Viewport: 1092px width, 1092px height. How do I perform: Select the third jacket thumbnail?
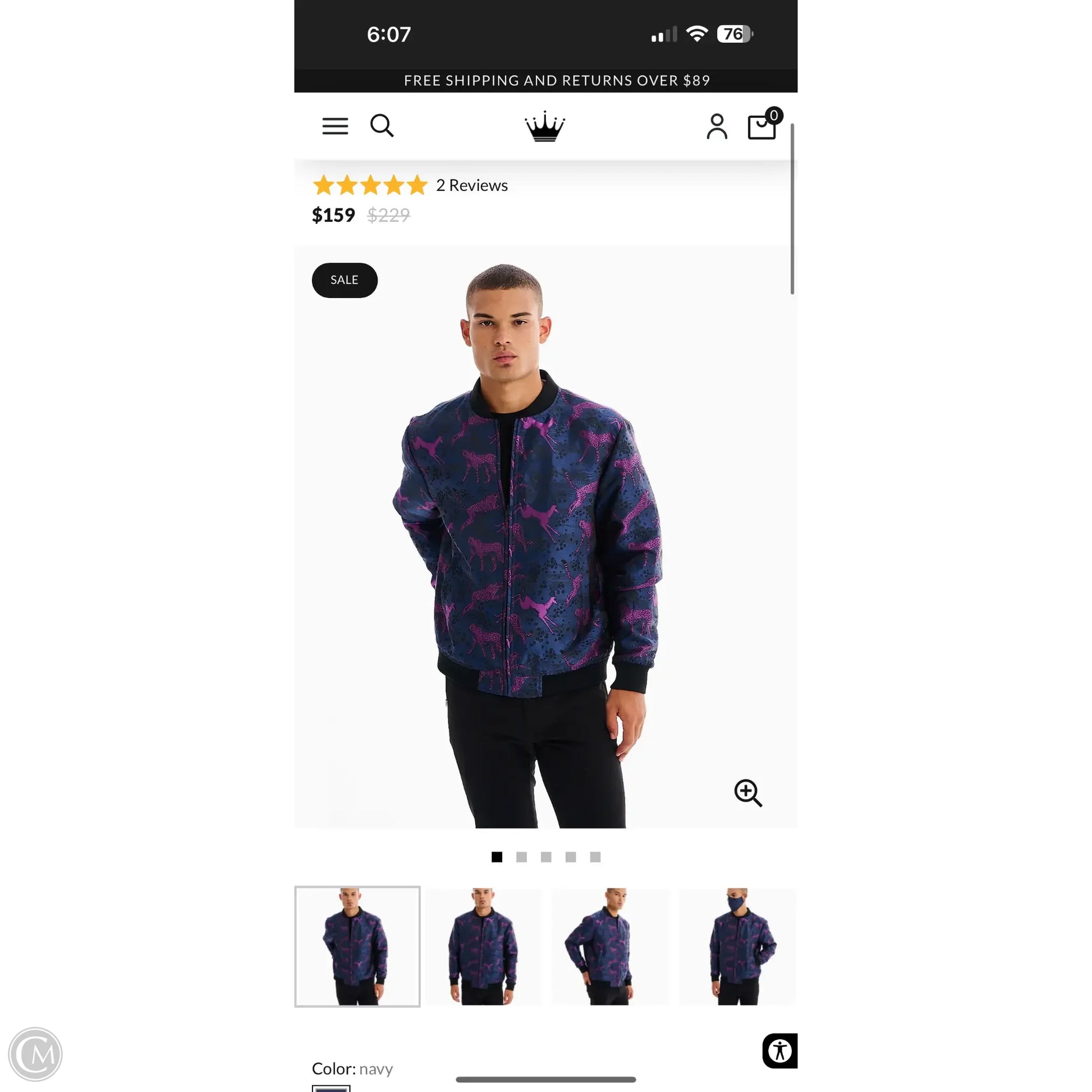610,946
